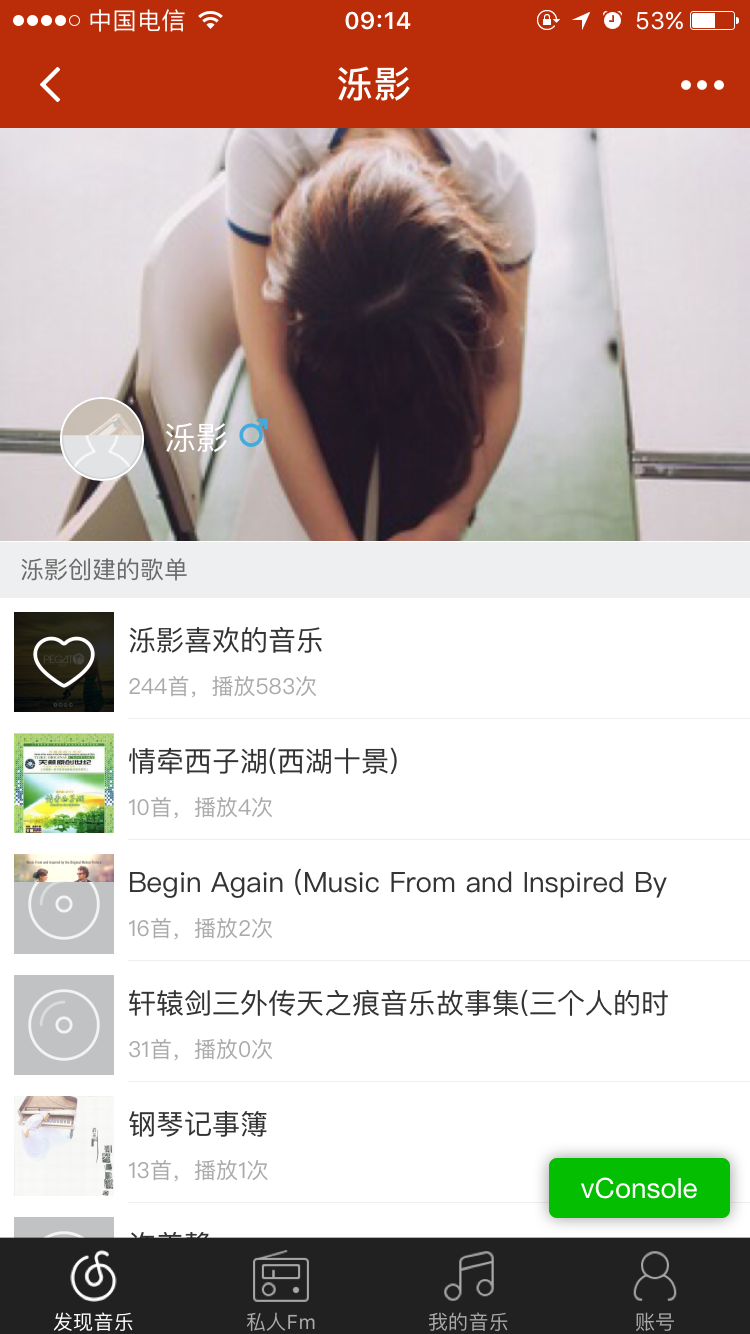Tap the 泺影 profile avatar
This screenshot has height=1334, width=750.
(x=102, y=439)
